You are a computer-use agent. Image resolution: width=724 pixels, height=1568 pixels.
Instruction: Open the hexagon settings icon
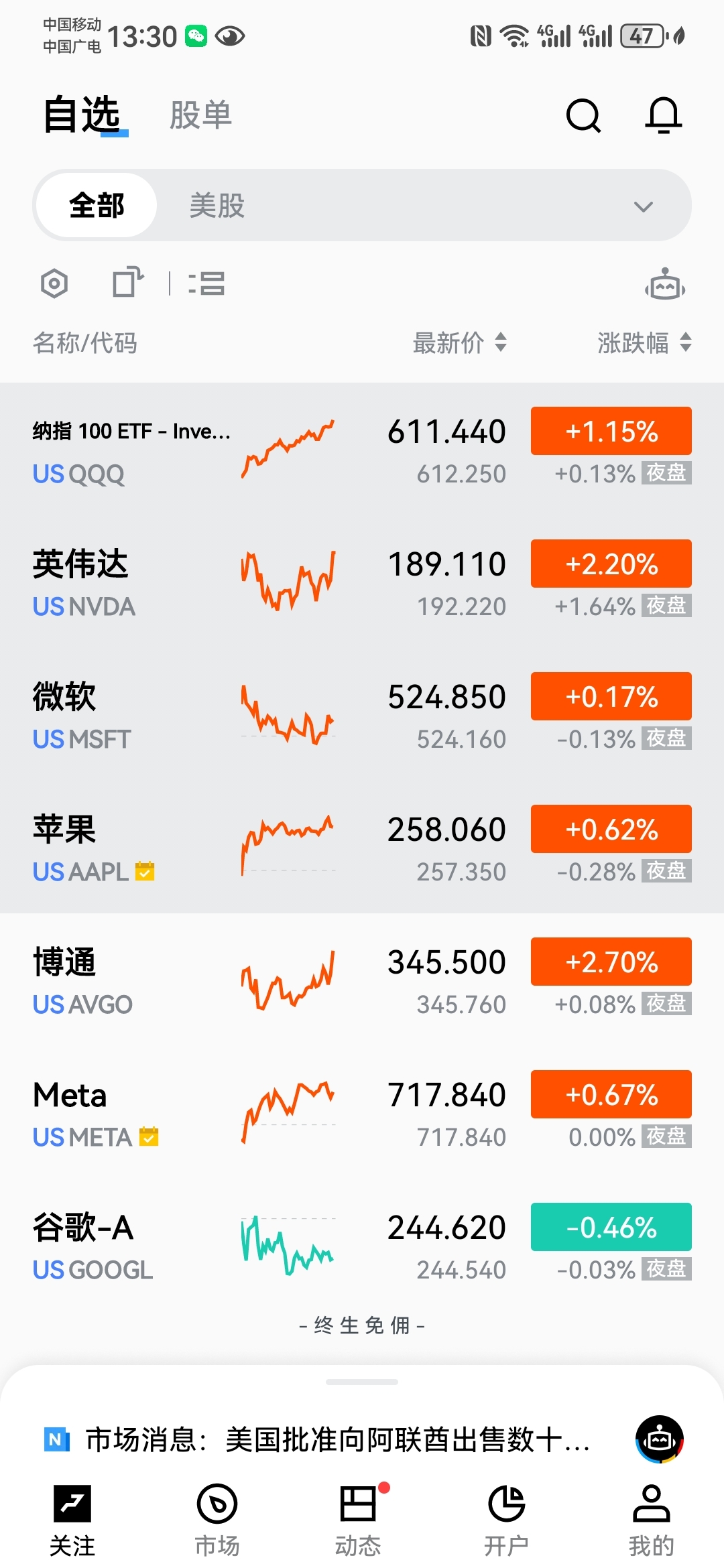click(54, 283)
